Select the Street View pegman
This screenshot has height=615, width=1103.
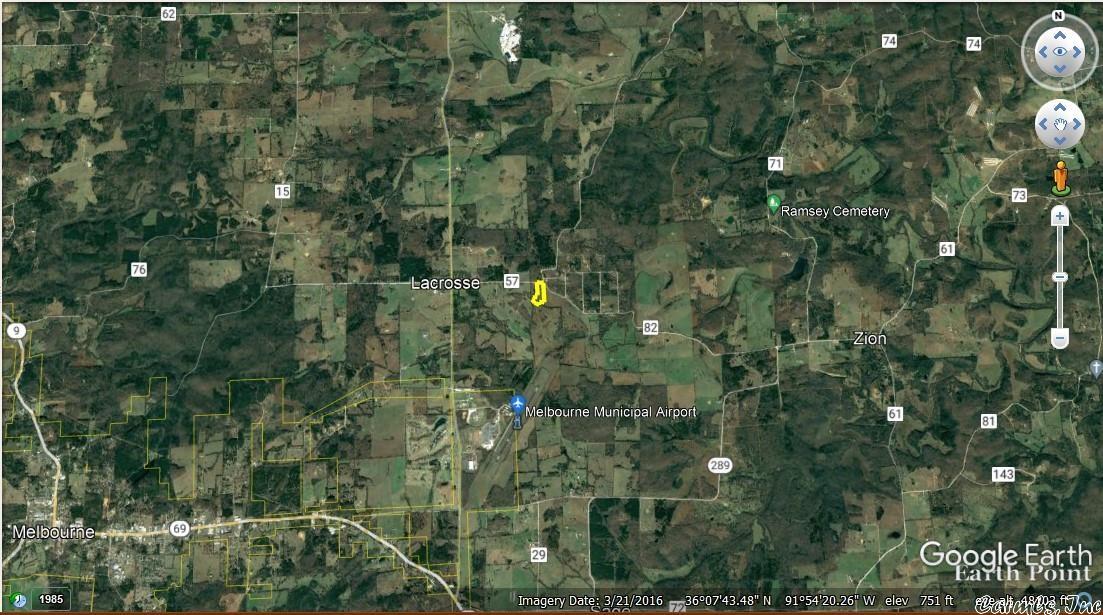click(x=1060, y=178)
